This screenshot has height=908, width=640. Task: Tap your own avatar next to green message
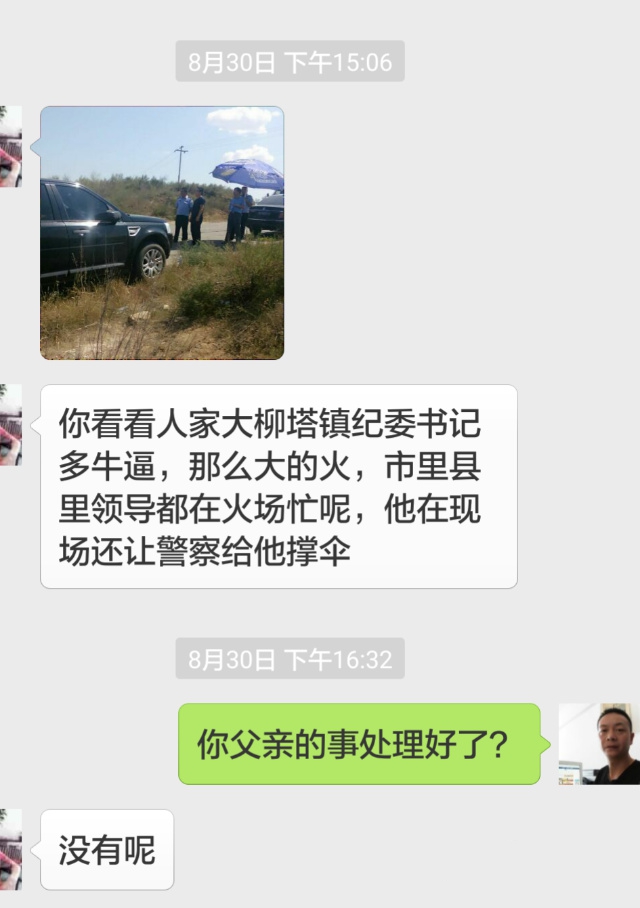597,743
